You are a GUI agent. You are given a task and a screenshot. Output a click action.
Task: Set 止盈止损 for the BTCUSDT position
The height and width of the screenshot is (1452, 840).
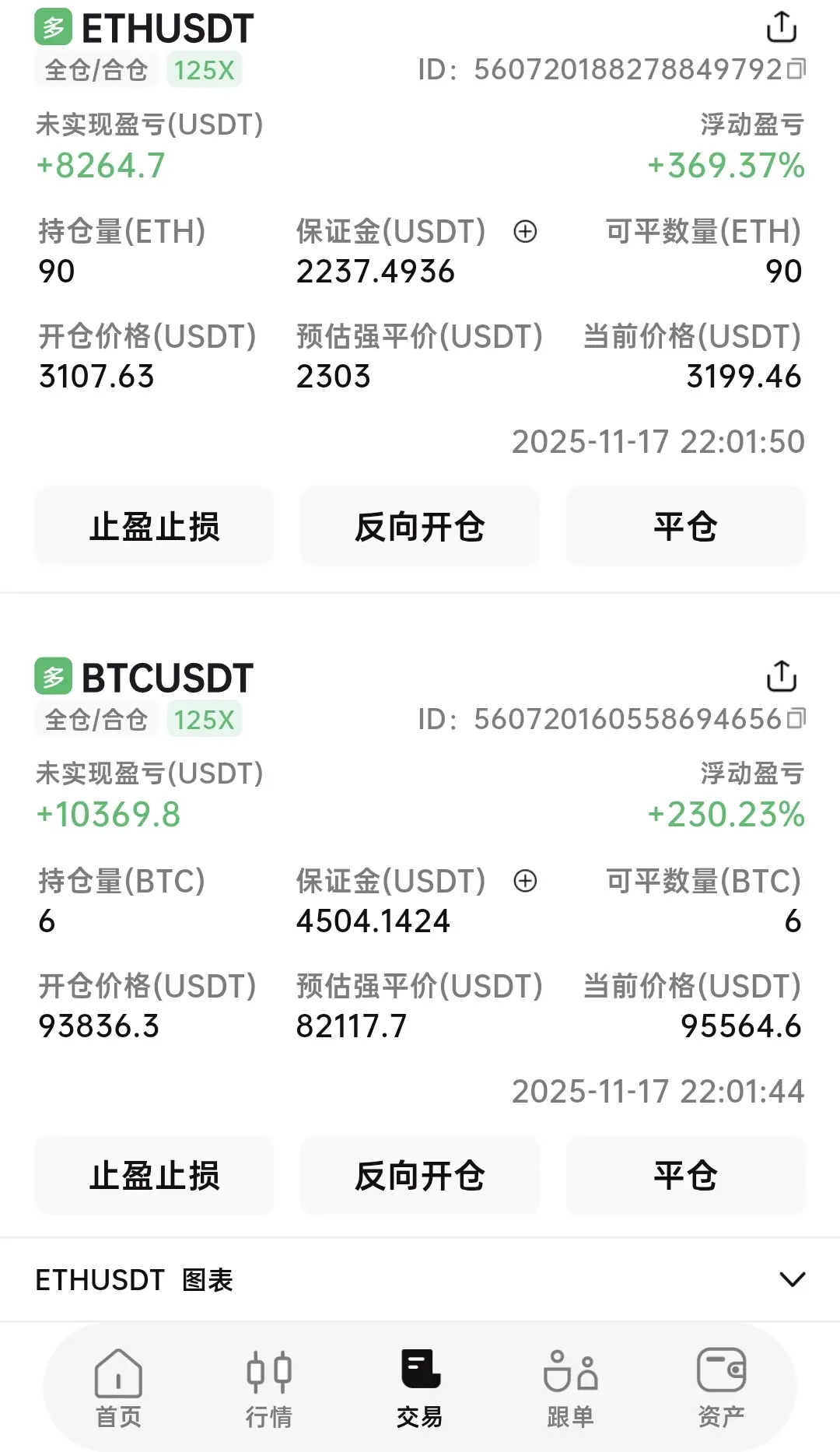(154, 1175)
